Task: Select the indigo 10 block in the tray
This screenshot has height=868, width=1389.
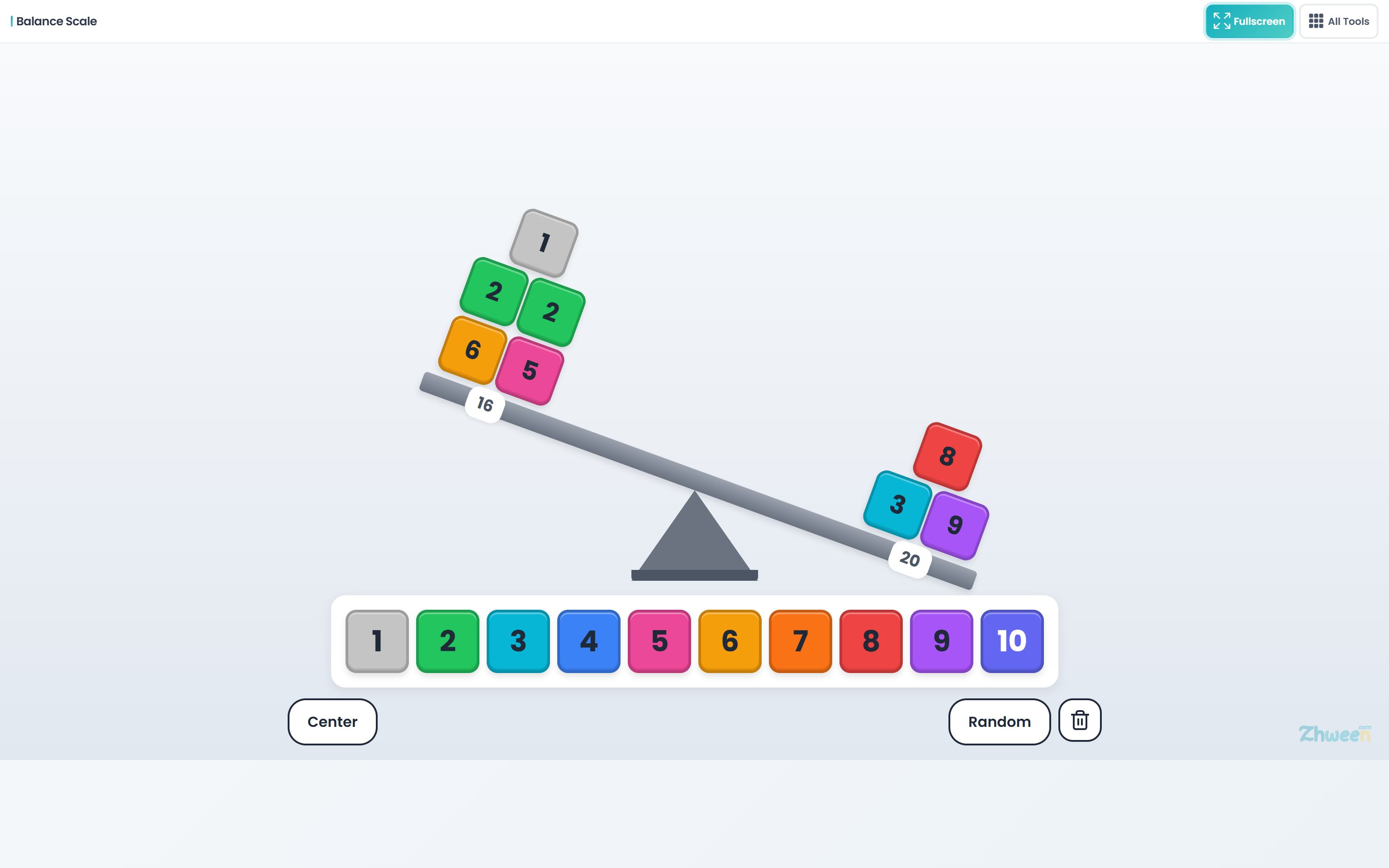Action: [x=1012, y=640]
